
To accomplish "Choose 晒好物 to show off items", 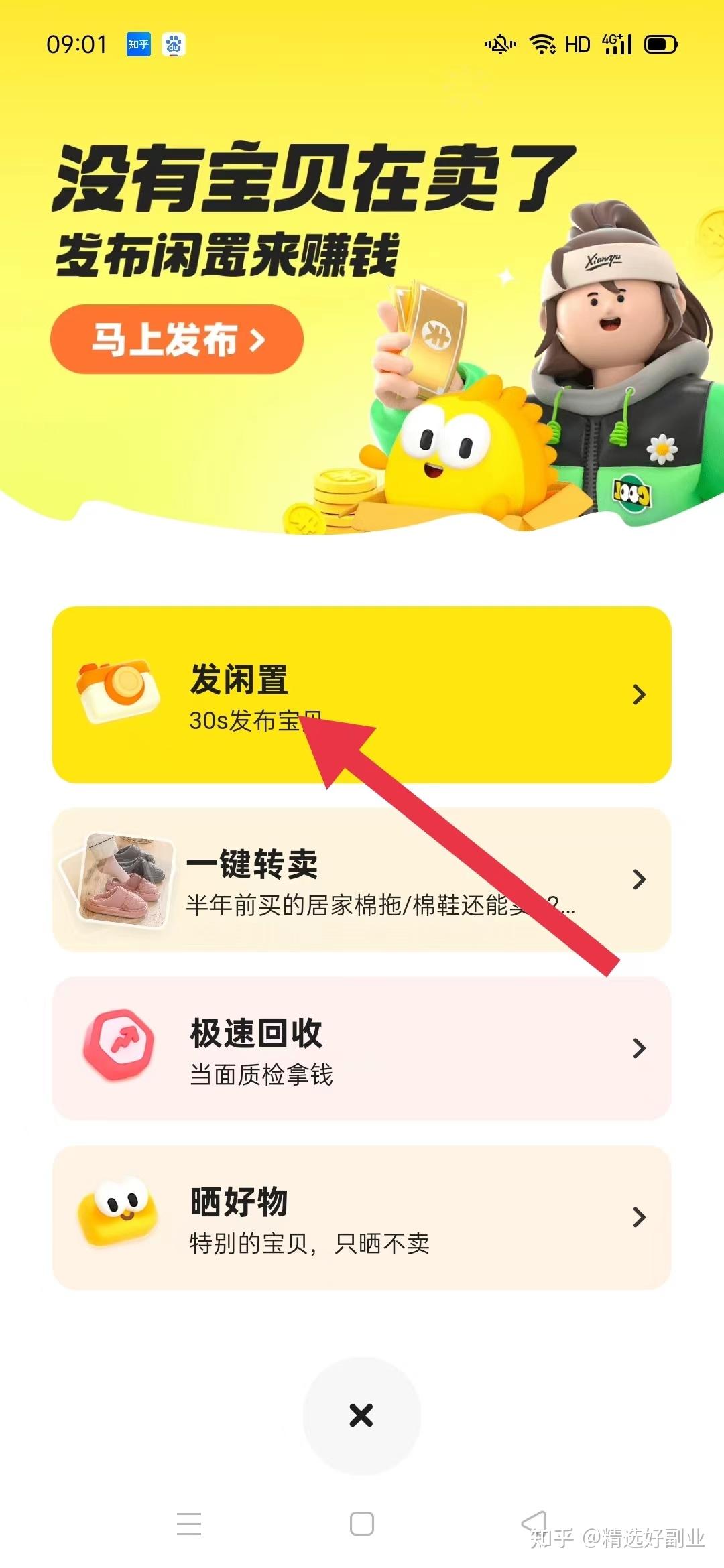I will tap(362, 1217).
